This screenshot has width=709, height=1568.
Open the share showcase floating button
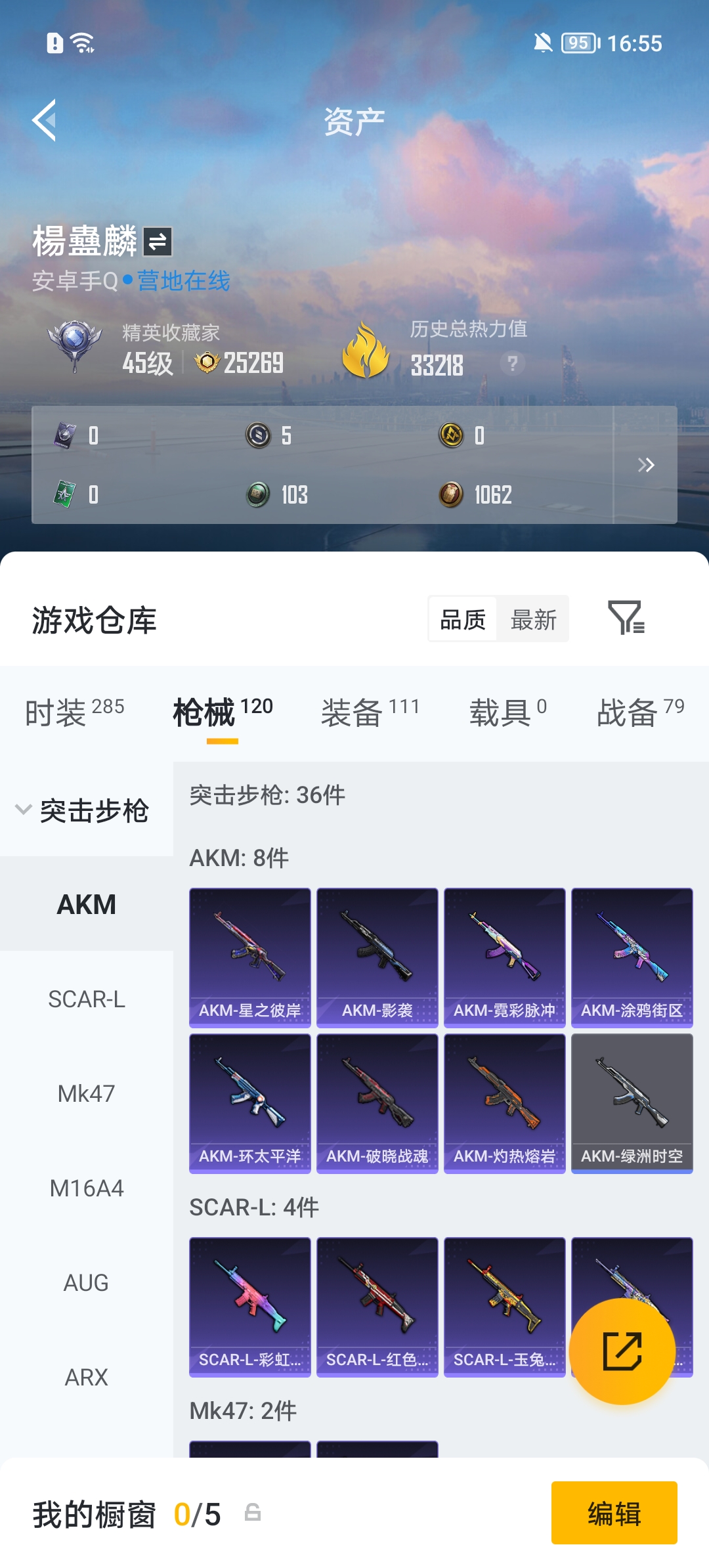pos(622,1353)
